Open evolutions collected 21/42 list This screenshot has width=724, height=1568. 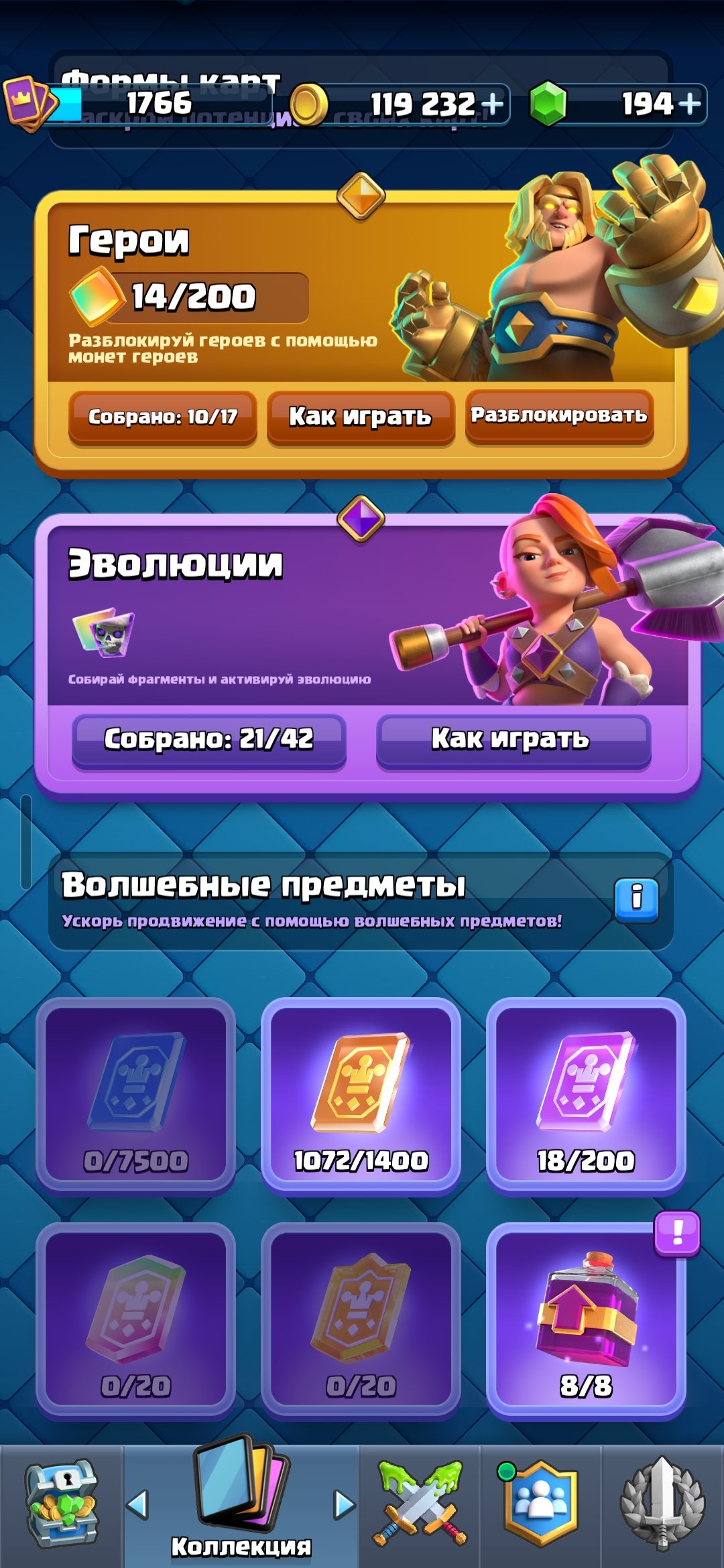(208, 741)
